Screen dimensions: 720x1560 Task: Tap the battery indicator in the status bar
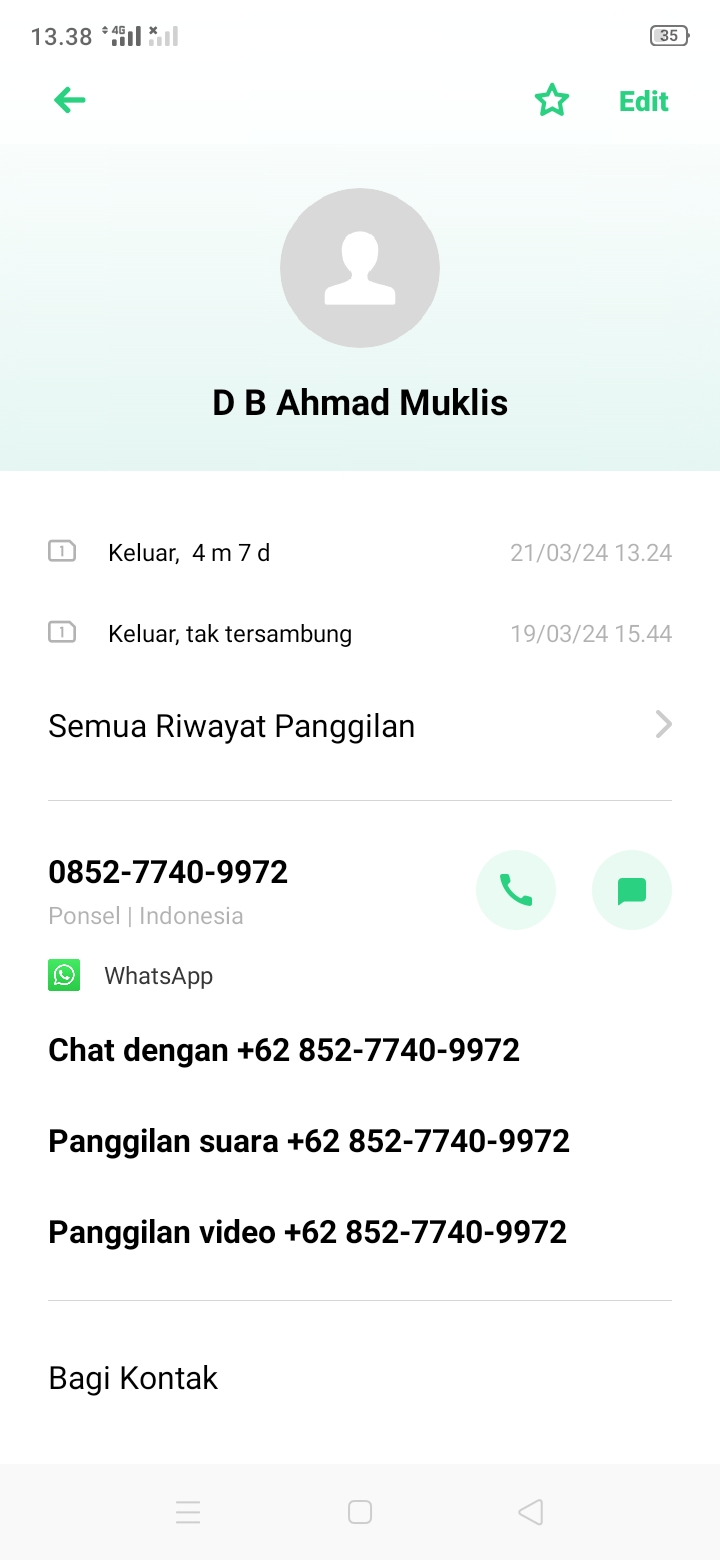pyautogui.click(x=667, y=35)
